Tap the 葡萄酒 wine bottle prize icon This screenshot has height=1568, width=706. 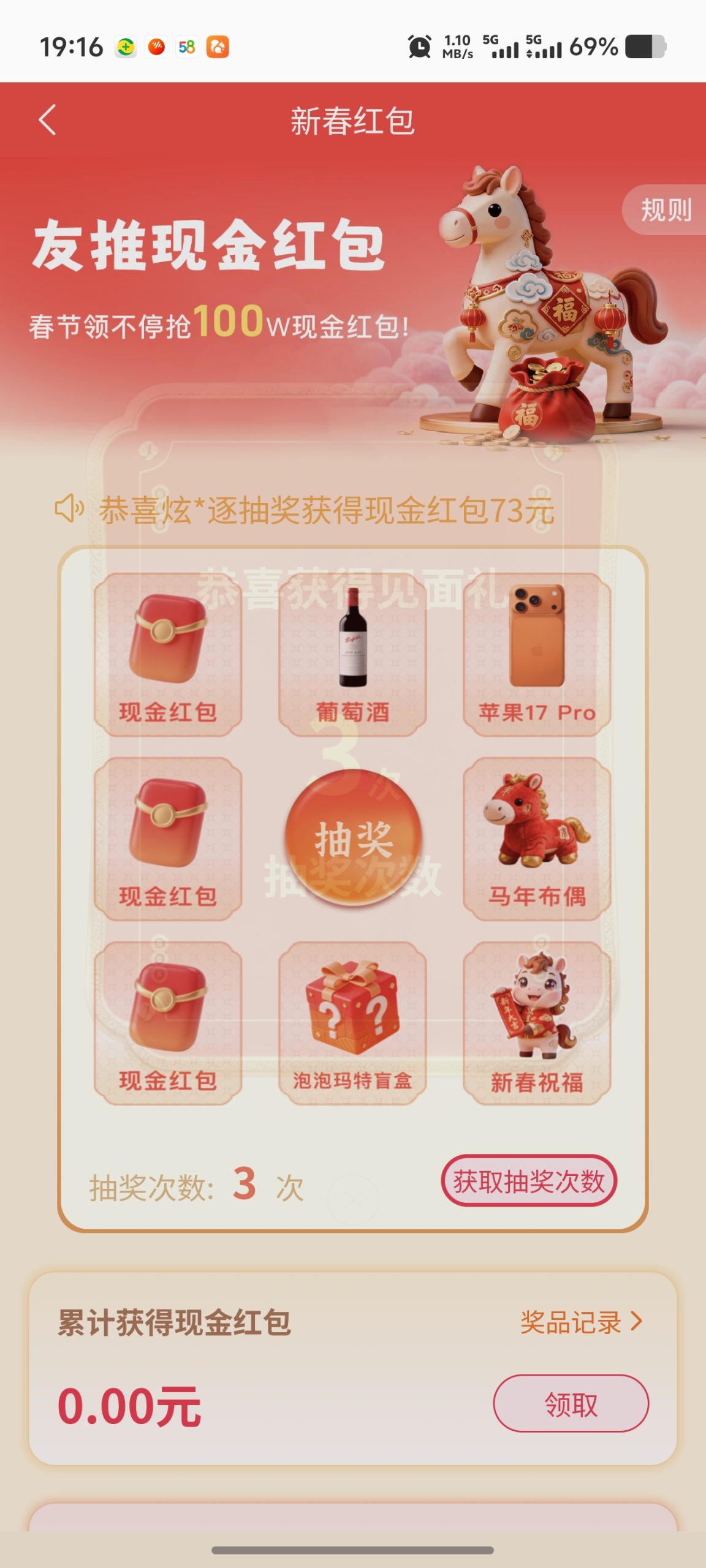(x=352, y=649)
